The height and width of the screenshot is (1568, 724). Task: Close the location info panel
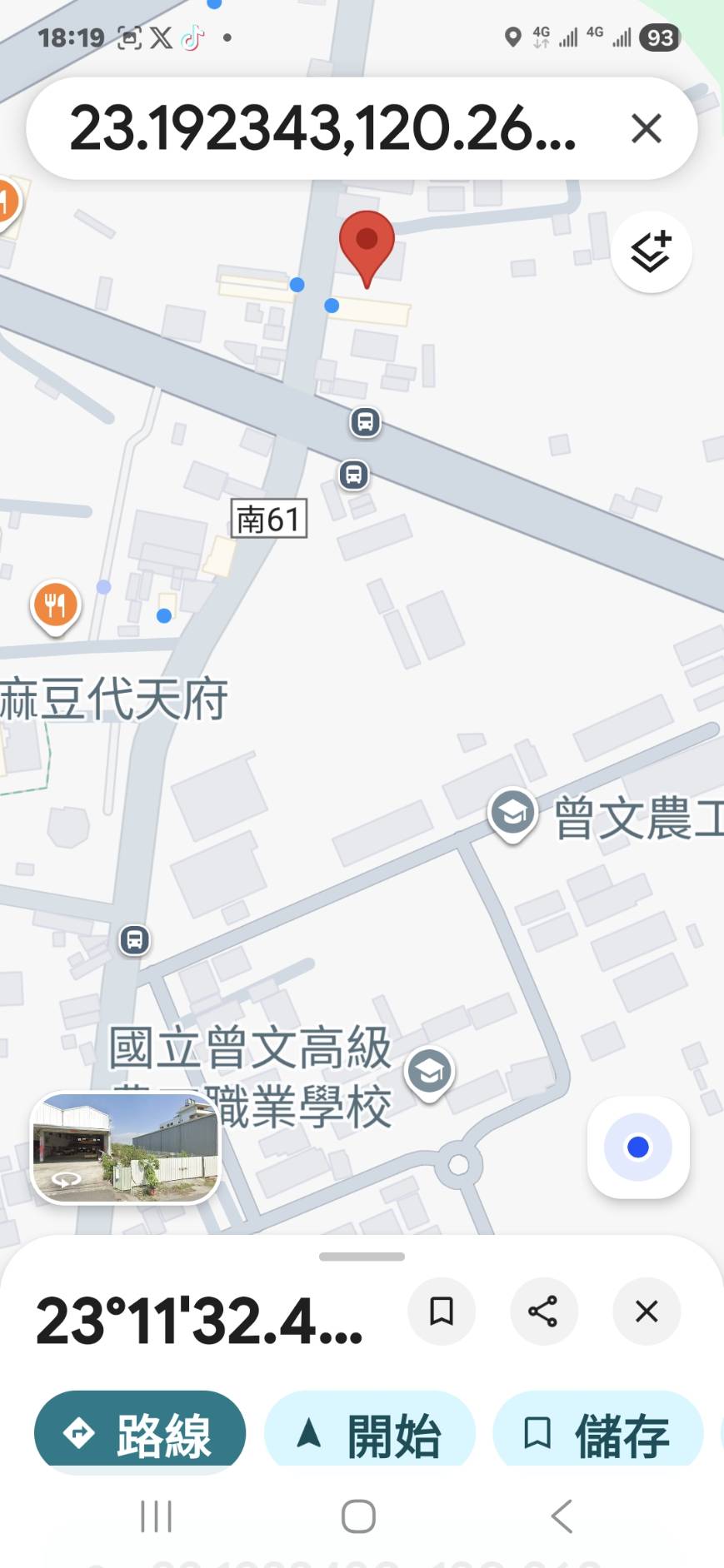[x=646, y=1312]
